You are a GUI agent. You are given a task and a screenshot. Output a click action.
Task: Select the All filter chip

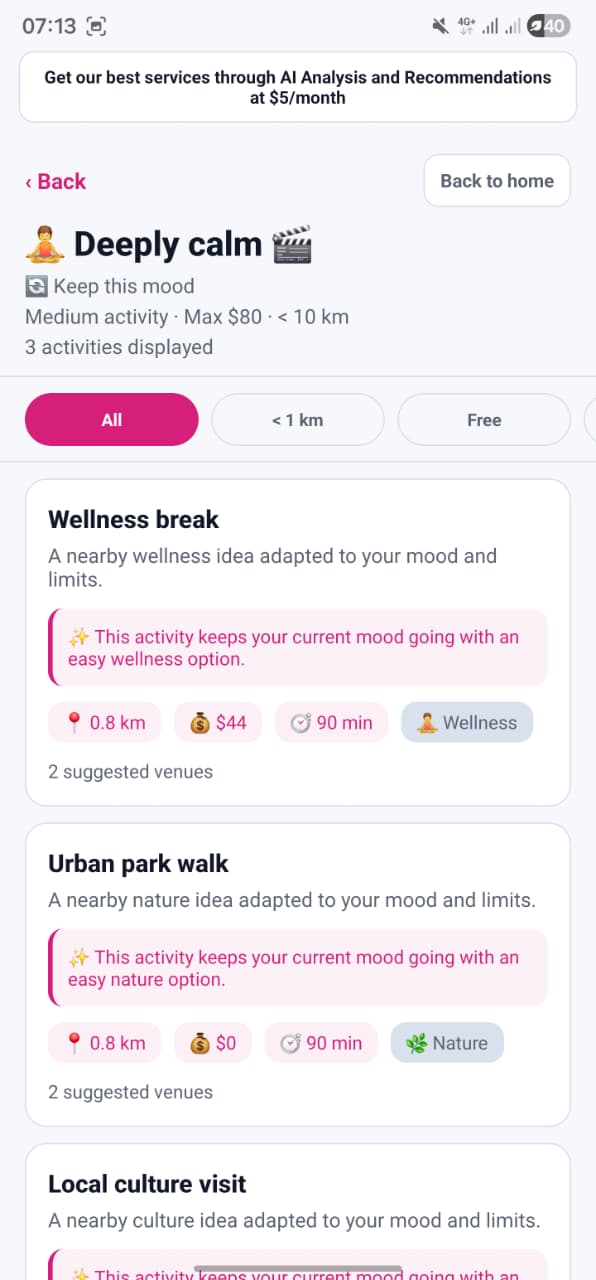click(112, 420)
